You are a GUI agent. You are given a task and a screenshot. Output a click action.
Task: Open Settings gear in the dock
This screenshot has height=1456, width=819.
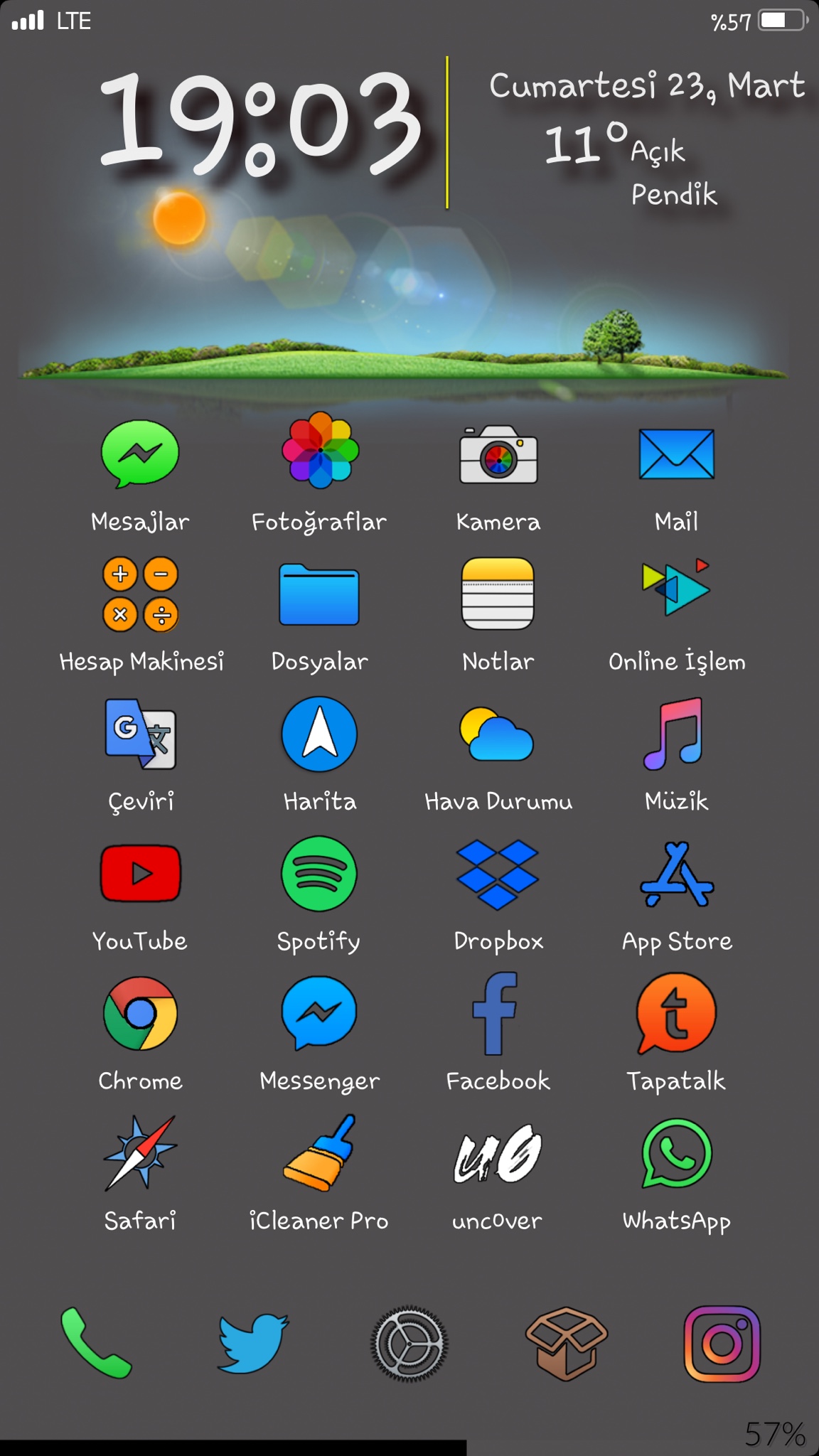[x=409, y=1343]
